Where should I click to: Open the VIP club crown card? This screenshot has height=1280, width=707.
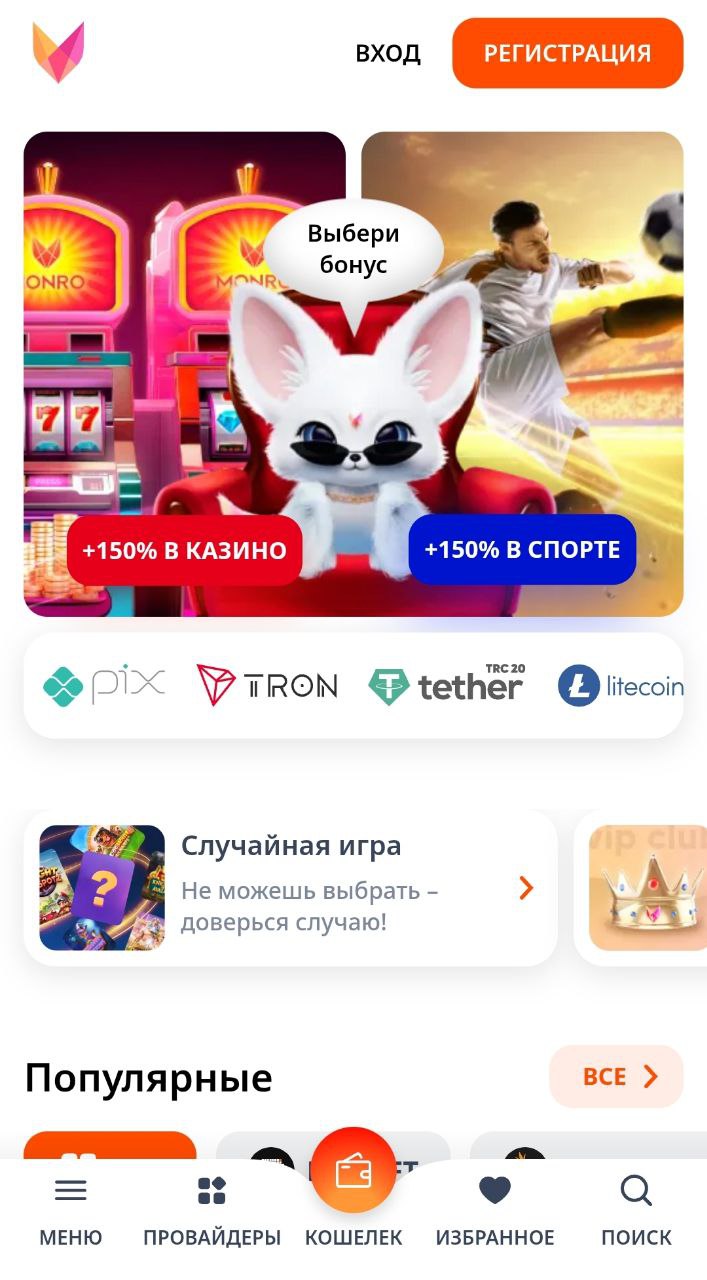641,887
